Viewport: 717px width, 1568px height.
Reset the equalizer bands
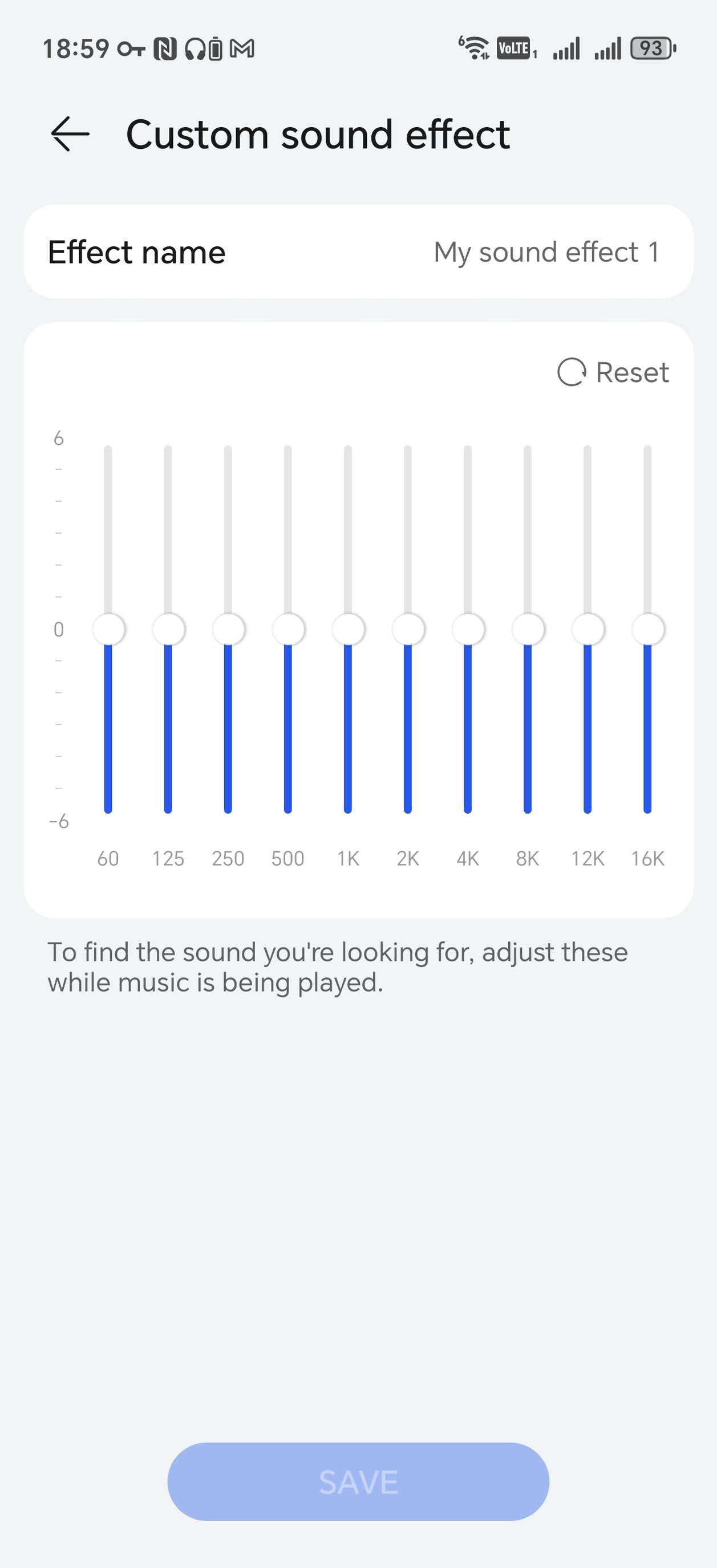(613, 372)
